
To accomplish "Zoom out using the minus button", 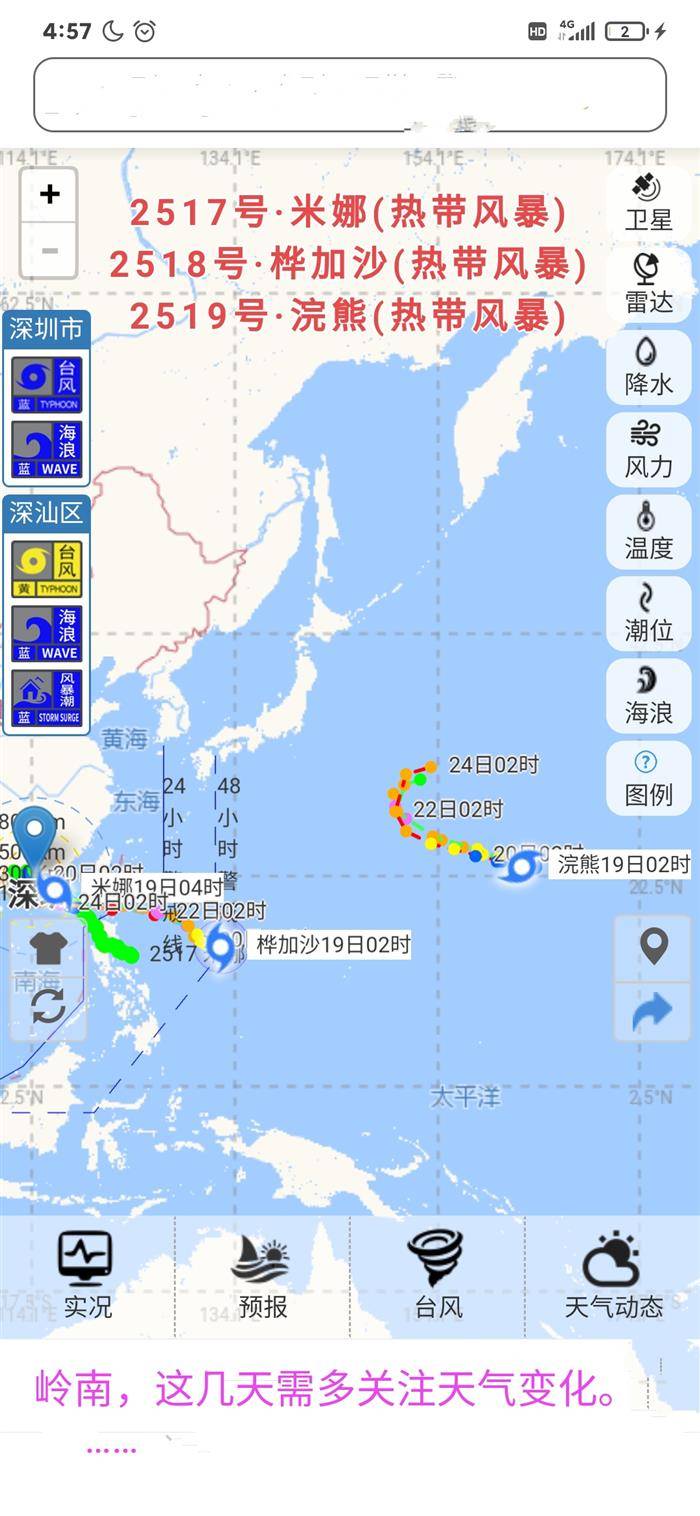I will coord(49,251).
